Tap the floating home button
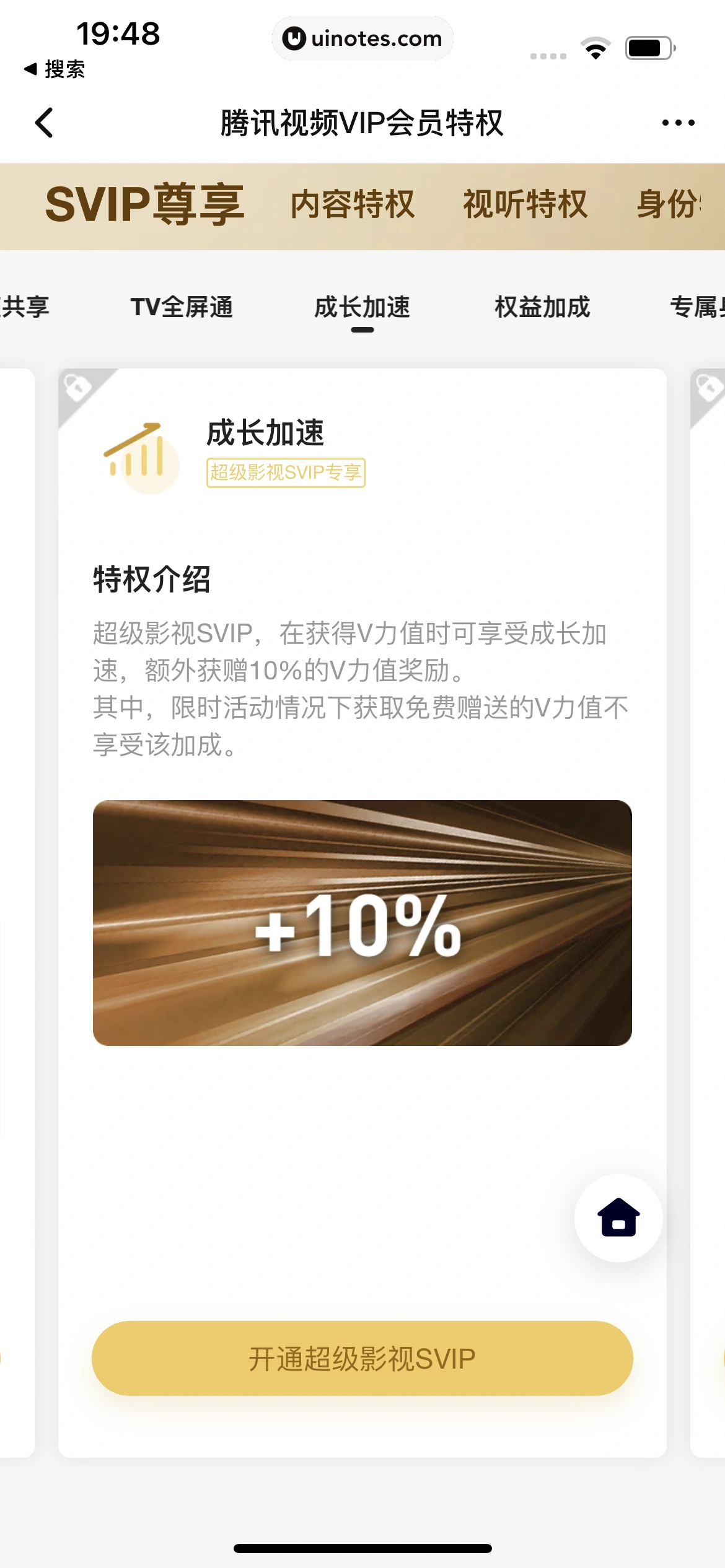725x1568 pixels. coord(618,1217)
